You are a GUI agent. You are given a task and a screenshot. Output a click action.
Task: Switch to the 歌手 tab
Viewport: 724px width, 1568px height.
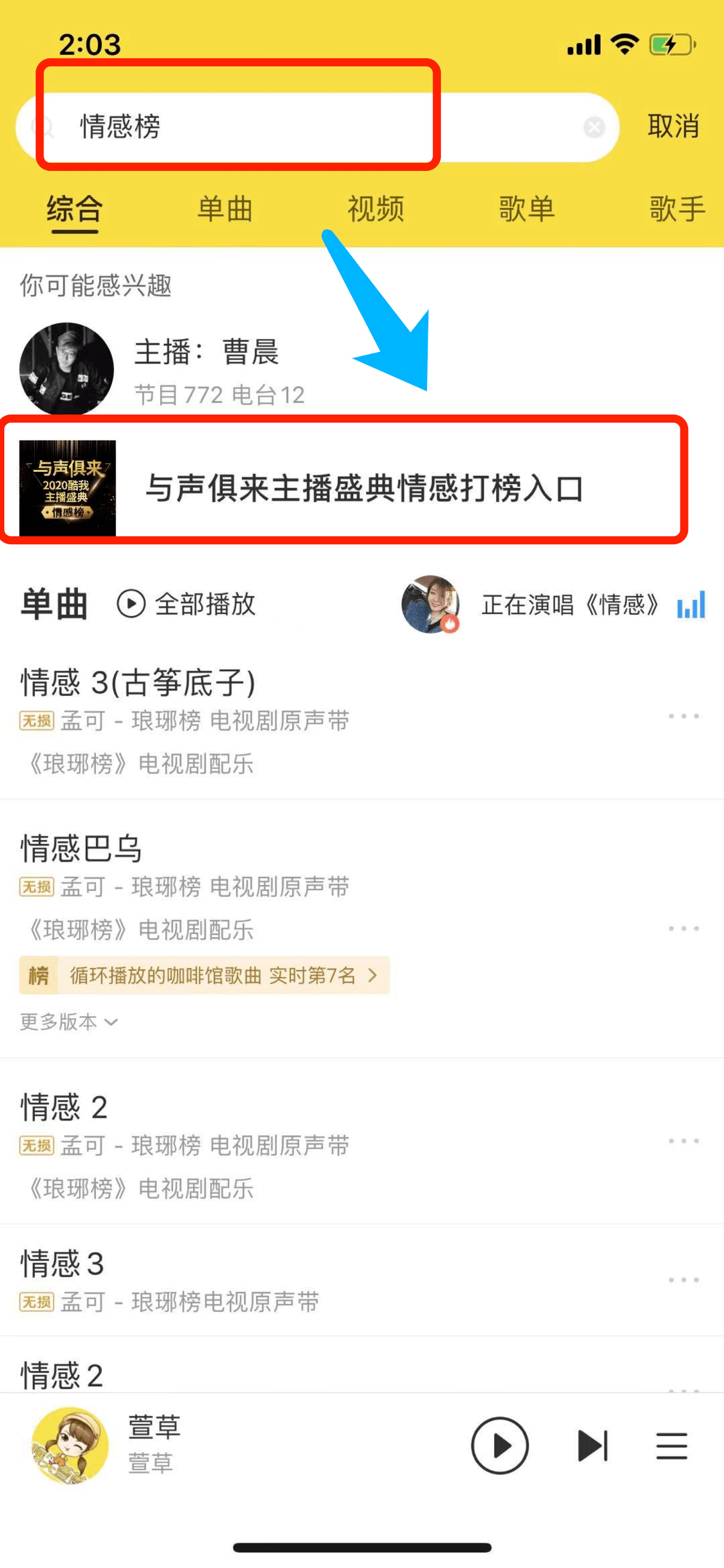(x=677, y=208)
